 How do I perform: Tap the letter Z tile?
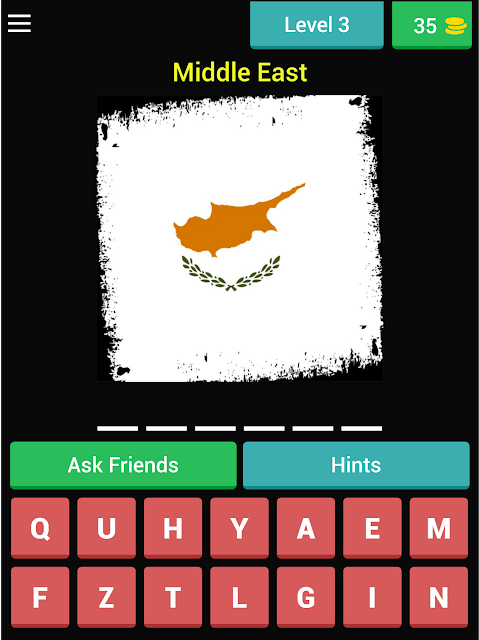pyautogui.click(x=106, y=597)
